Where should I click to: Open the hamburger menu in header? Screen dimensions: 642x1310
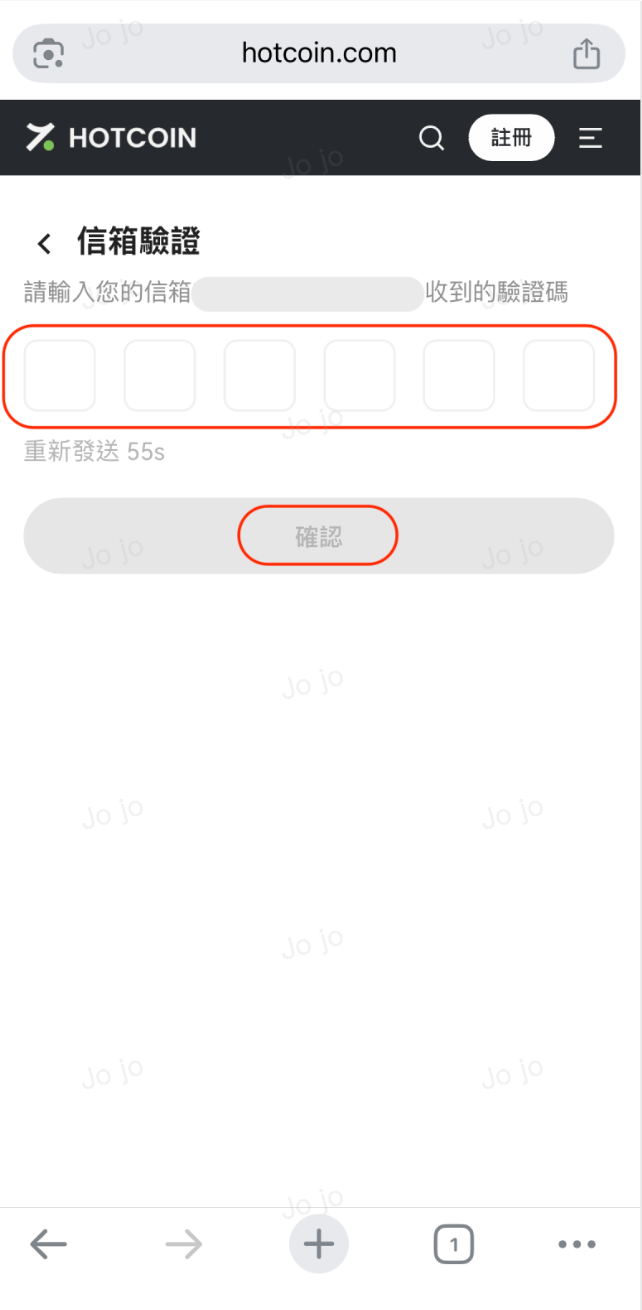pos(591,138)
